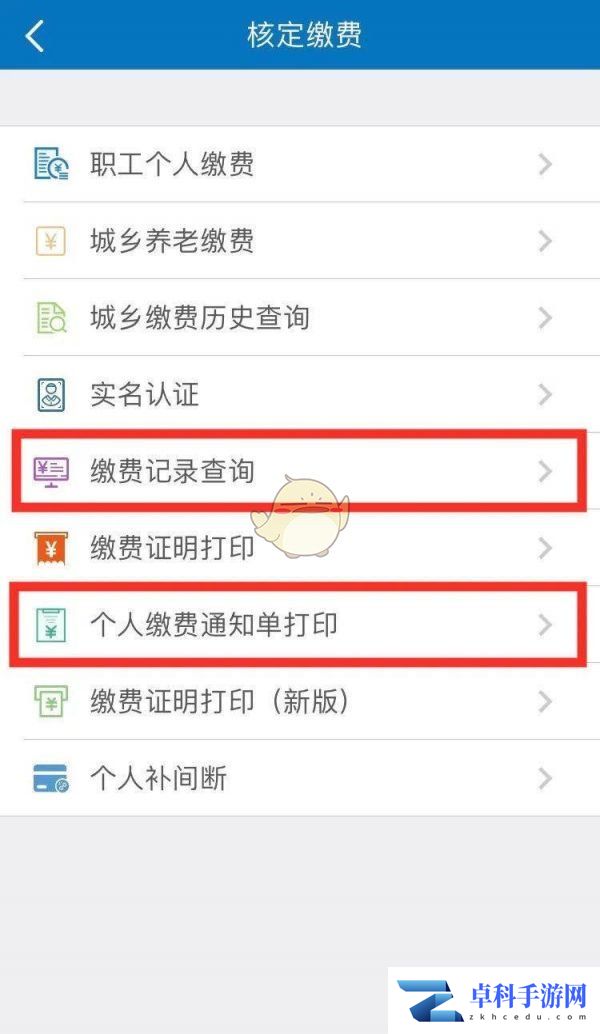Image resolution: width=600 pixels, height=1034 pixels.
Task: Select 缴费证明打印（新版）
Action: pyautogui.click(x=220, y=702)
